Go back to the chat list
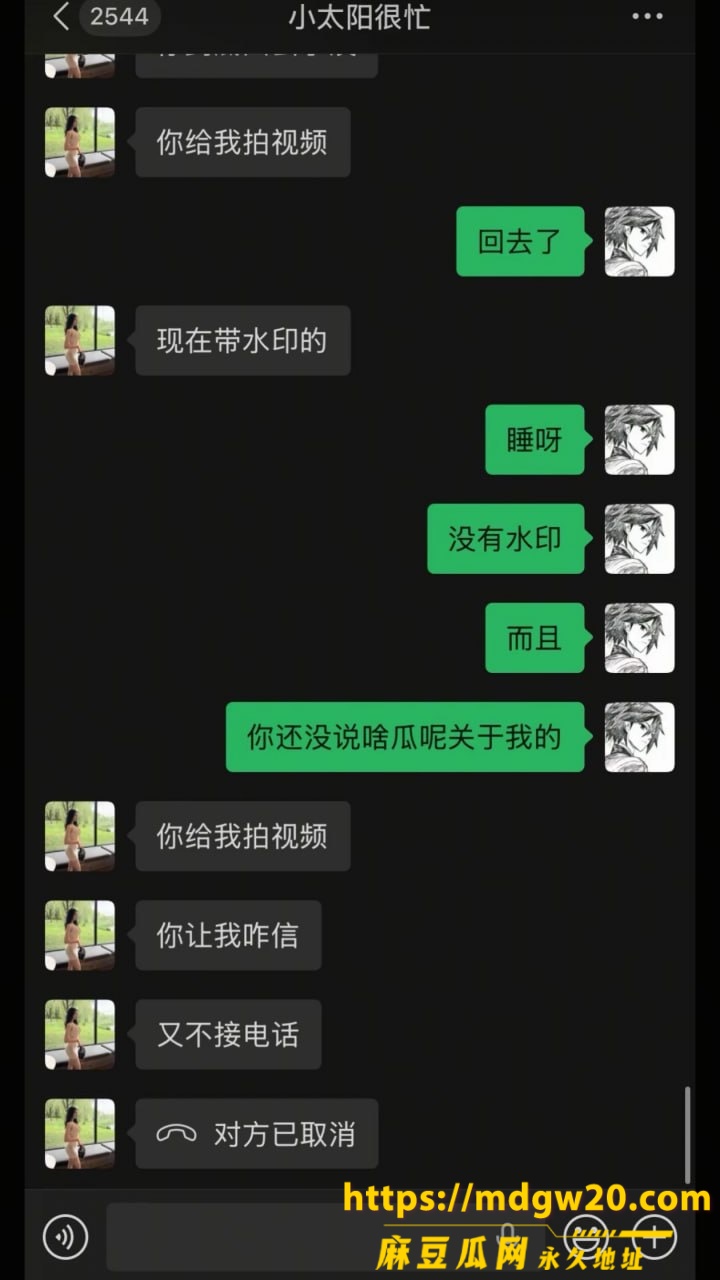Image resolution: width=720 pixels, height=1280 pixels. point(62,17)
